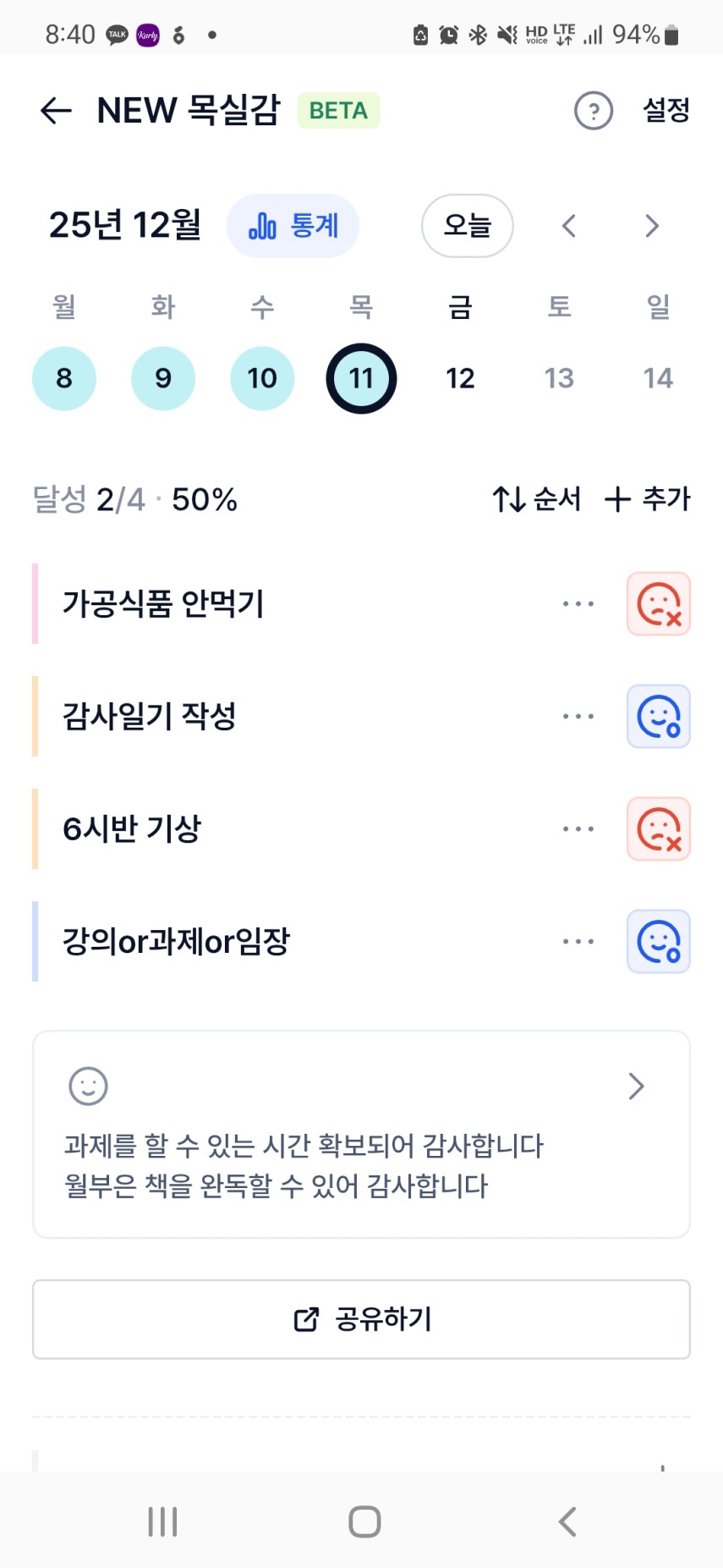Go back using the top arrow
723x1568 pixels.
coord(56,111)
